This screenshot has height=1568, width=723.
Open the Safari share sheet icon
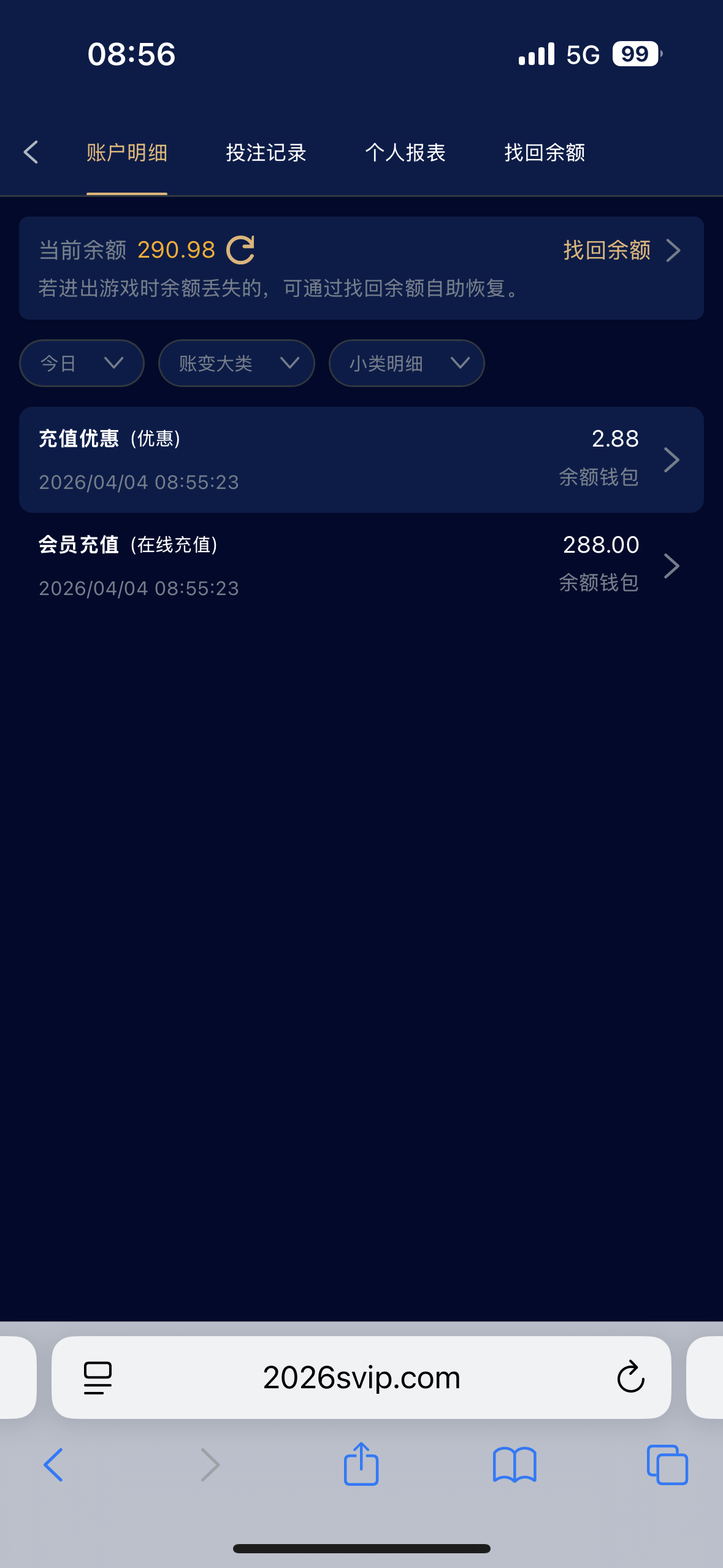pos(361,1465)
